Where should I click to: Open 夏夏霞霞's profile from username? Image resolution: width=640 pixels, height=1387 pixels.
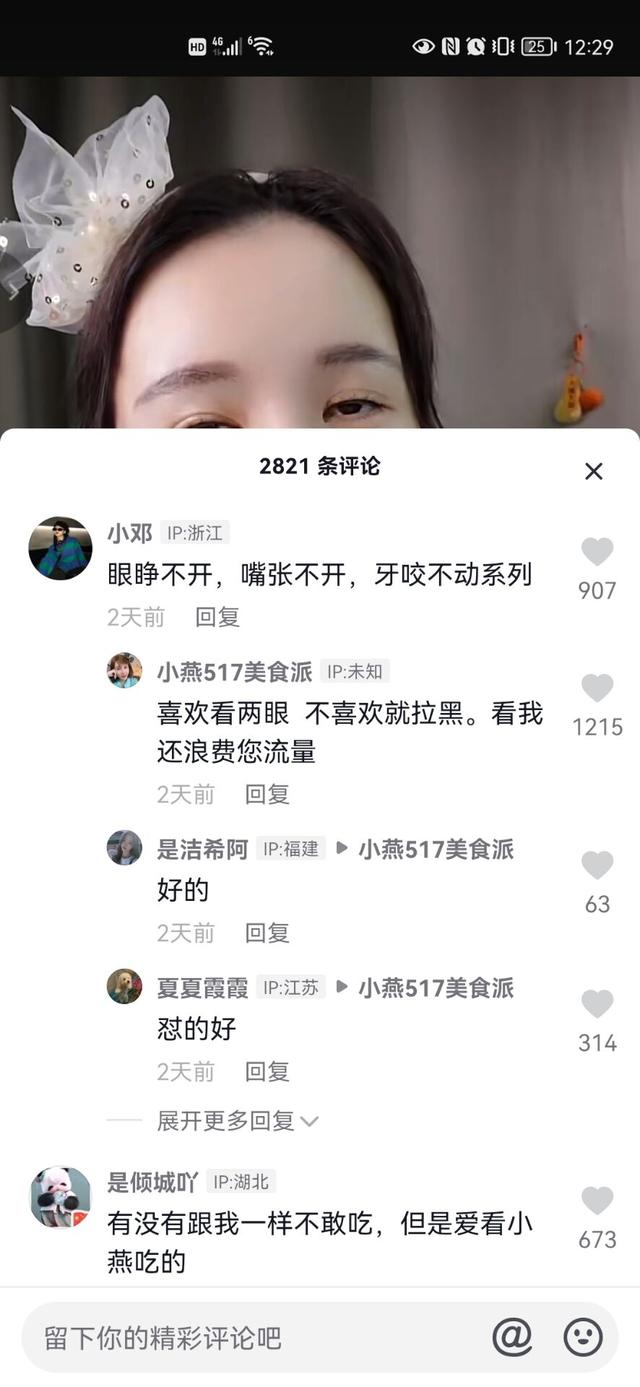coord(202,988)
